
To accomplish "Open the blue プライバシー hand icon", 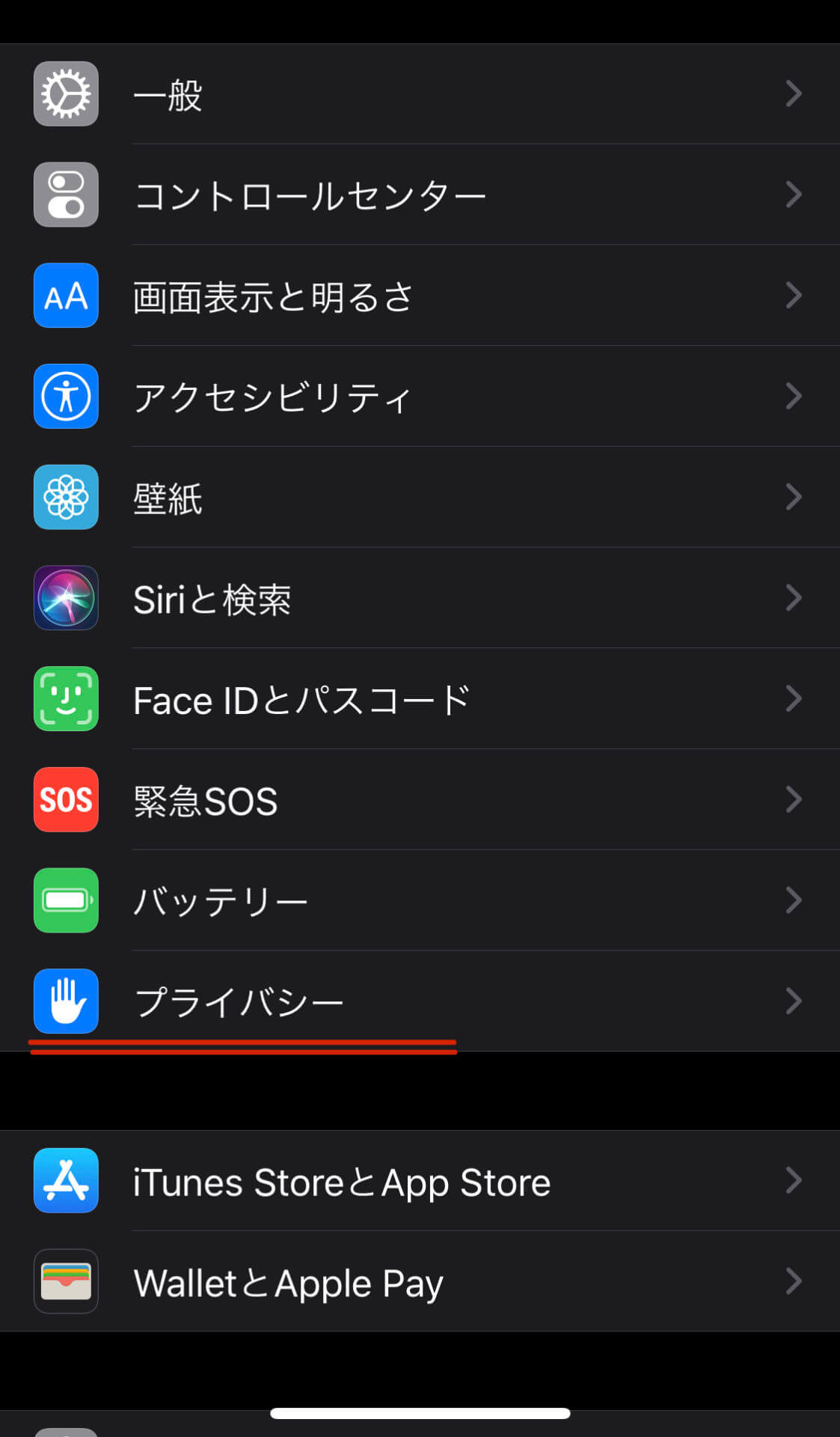I will tap(66, 1002).
